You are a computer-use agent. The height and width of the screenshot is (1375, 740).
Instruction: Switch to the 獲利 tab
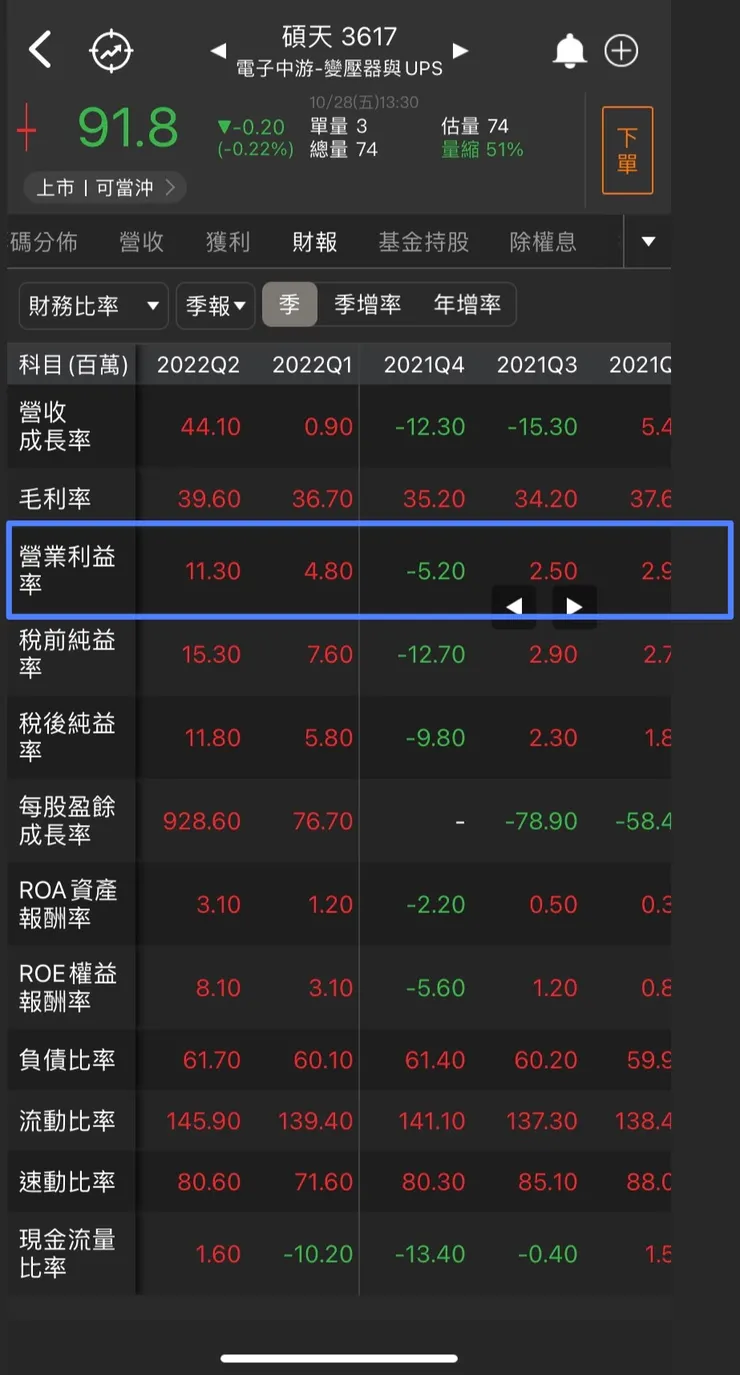tap(227, 242)
